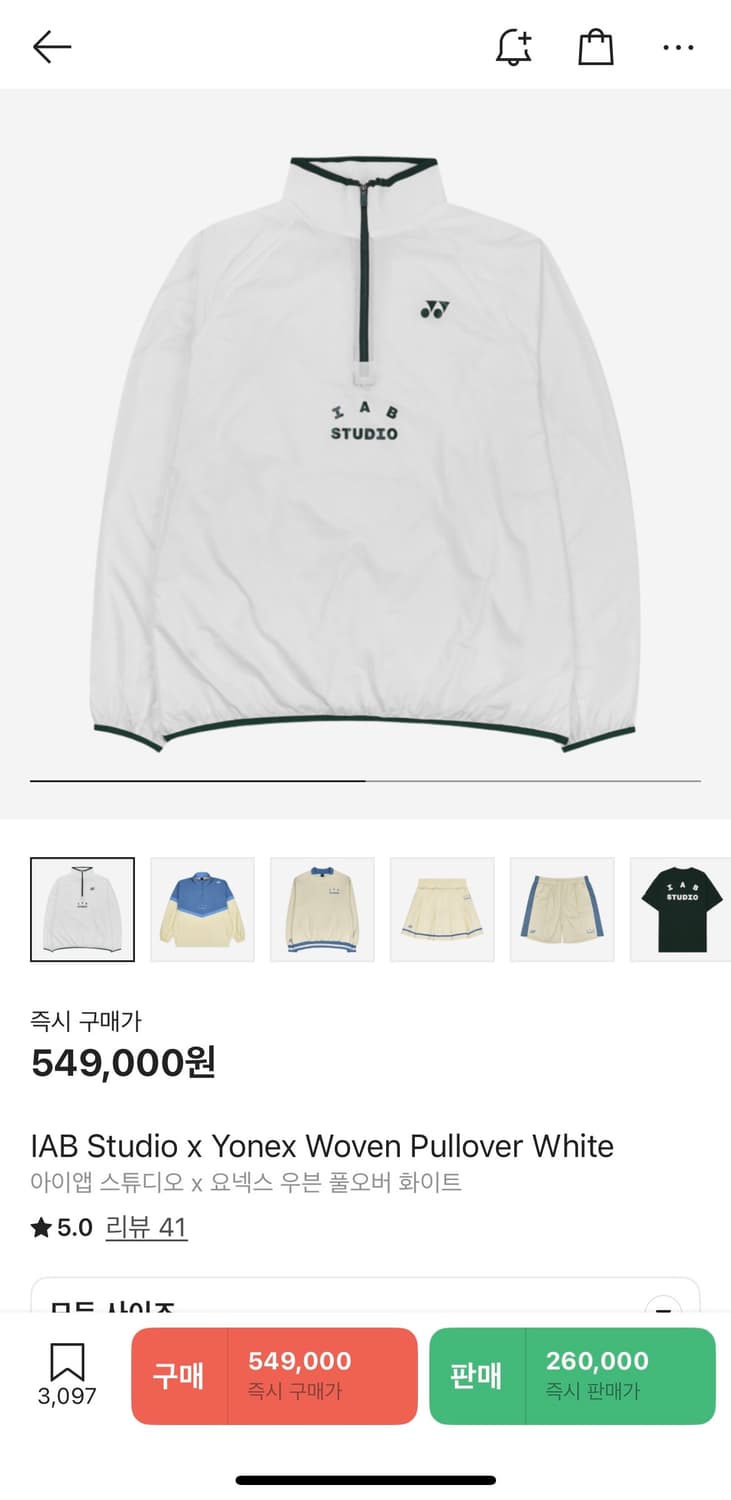Open the shopping bag
The height and width of the screenshot is (1500, 731).
point(596,47)
